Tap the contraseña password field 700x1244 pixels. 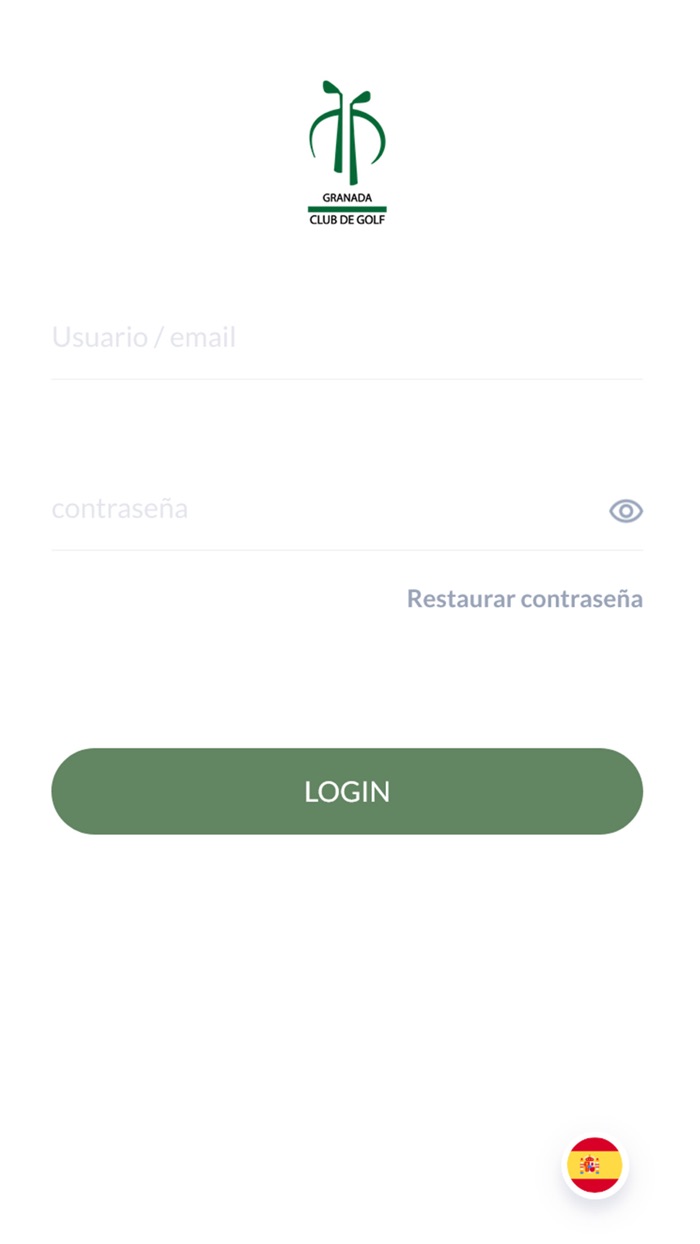[x=325, y=509]
